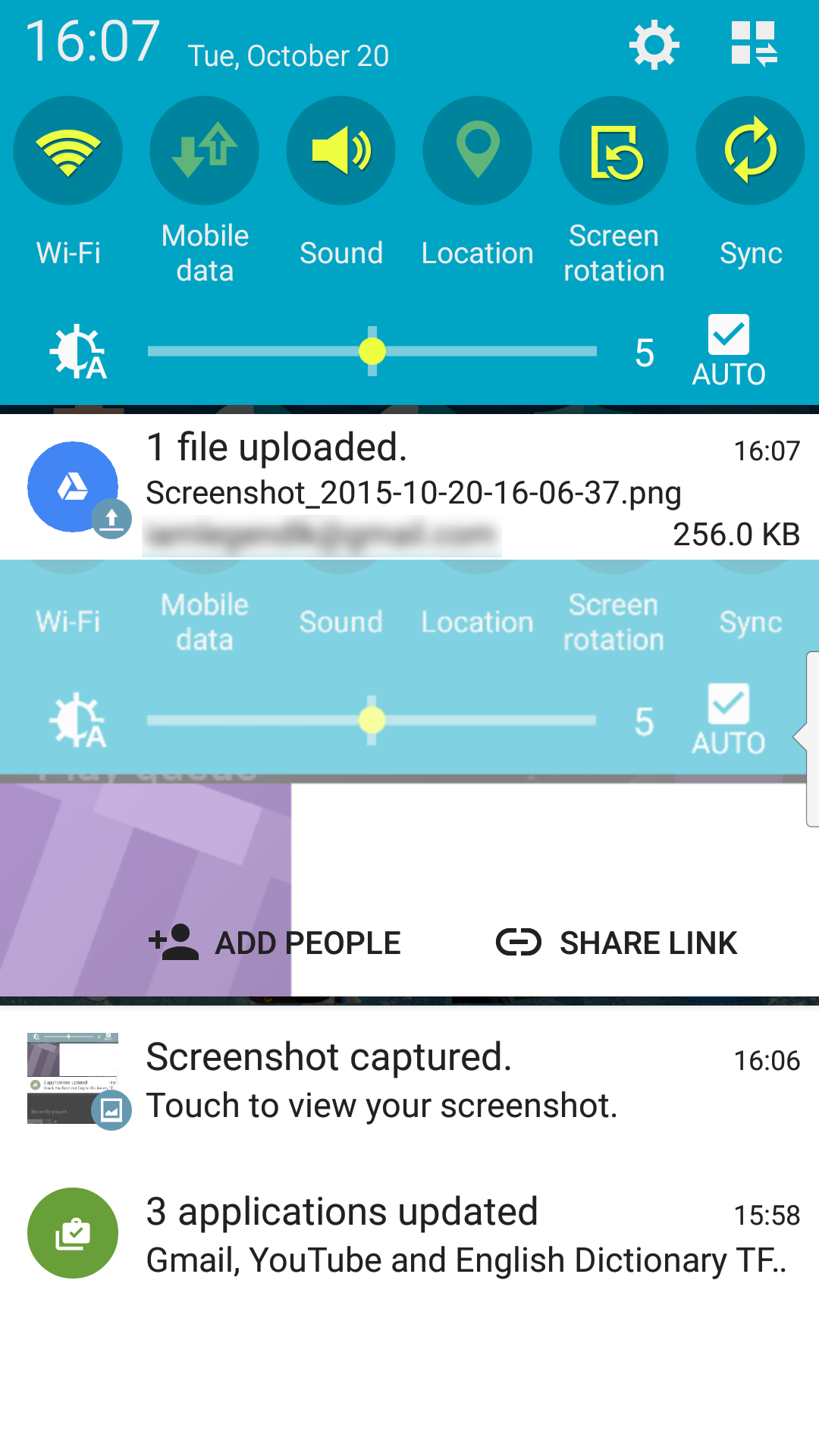The image size is (819, 1456).
Task: Set brightness slider to a new level
Action: click(x=372, y=351)
